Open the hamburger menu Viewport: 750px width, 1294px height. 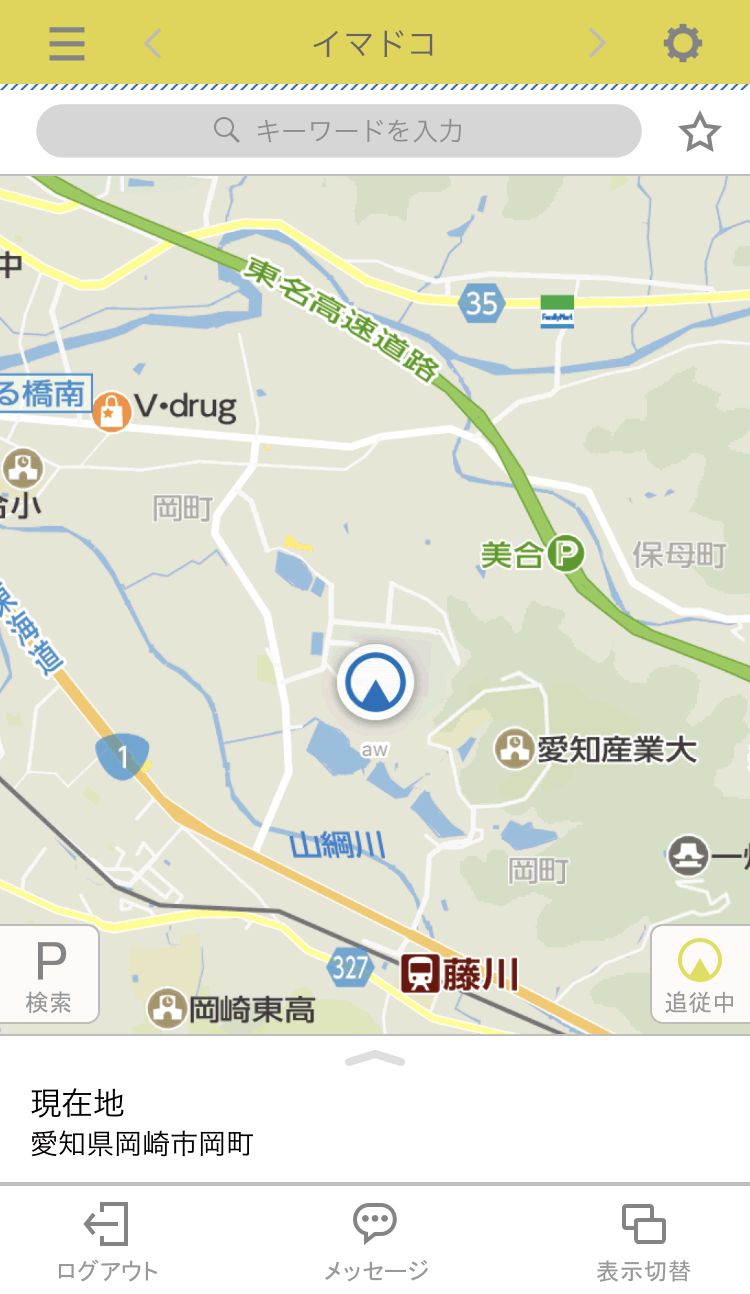click(67, 43)
